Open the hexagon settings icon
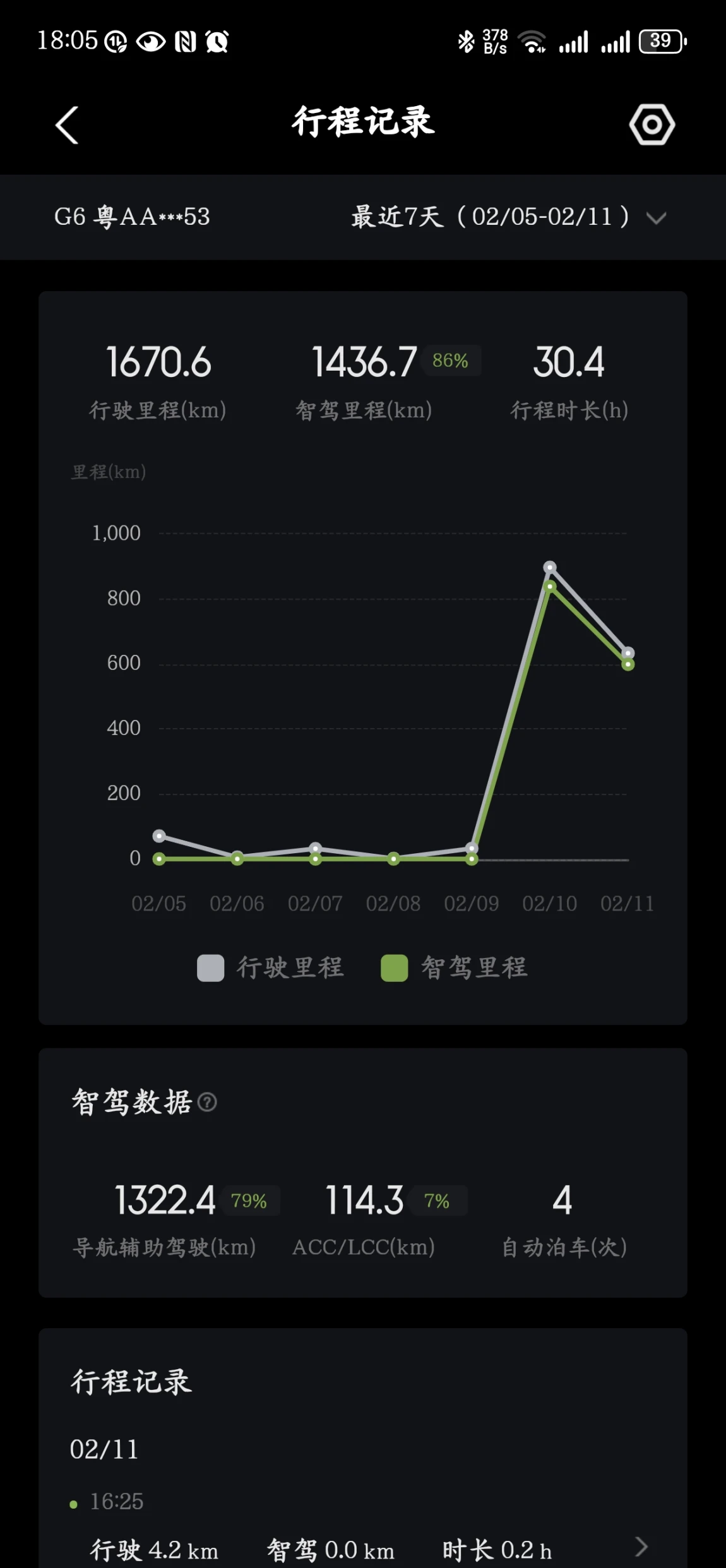726x1568 pixels. click(x=652, y=124)
